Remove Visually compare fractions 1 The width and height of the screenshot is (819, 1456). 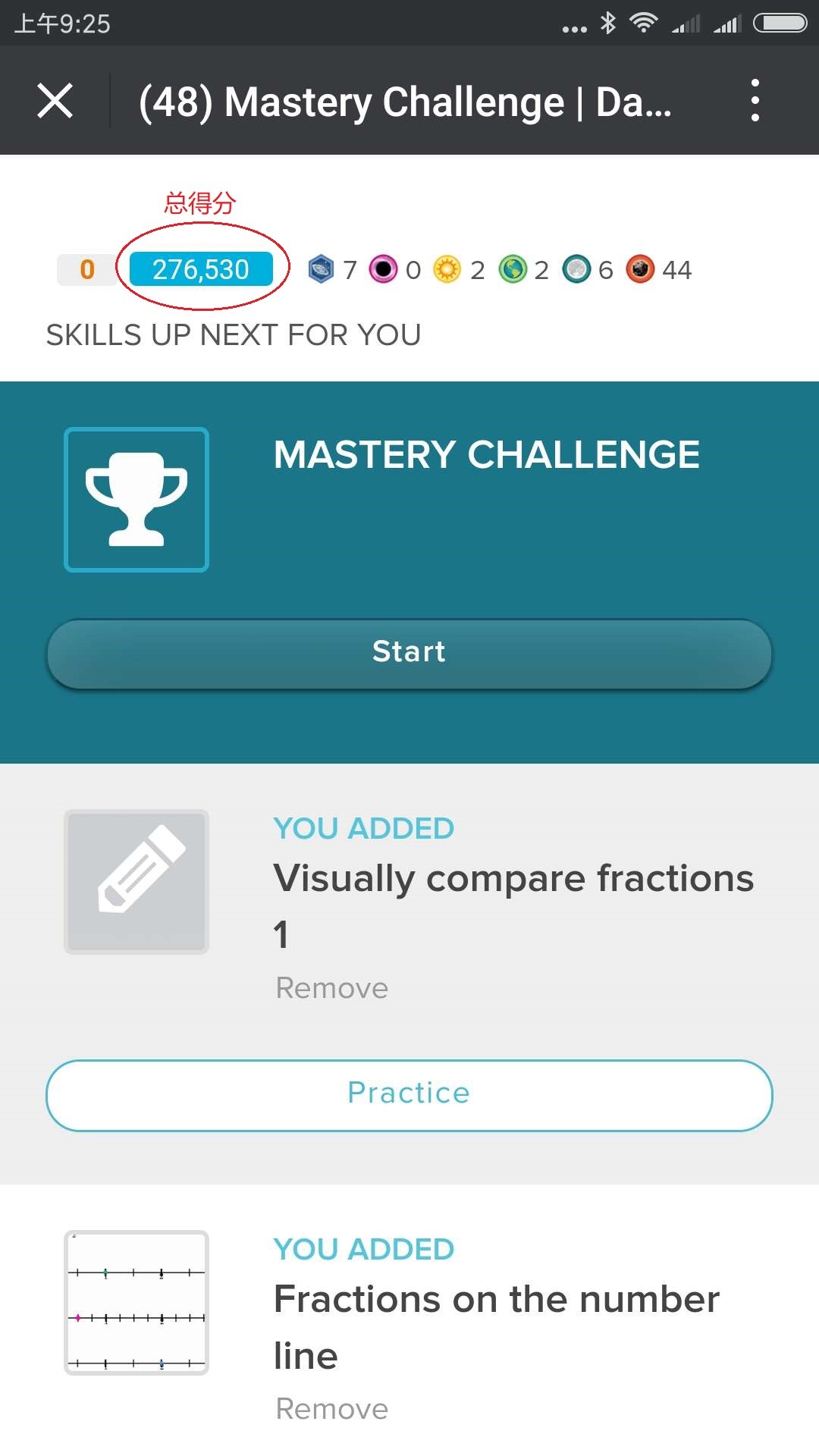click(x=332, y=988)
